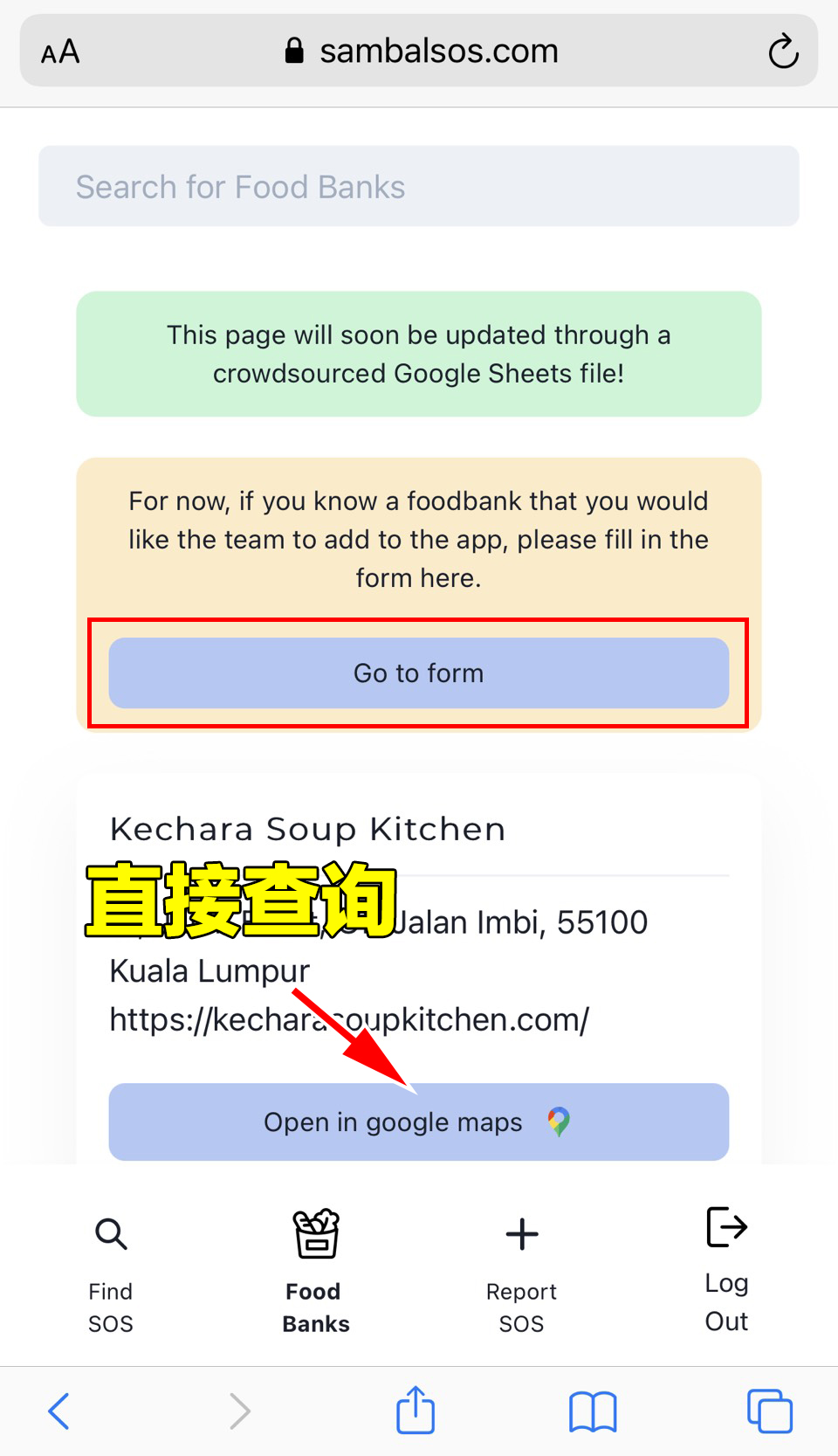Log out of the account
838x1456 pixels.
pyautogui.click(x=726, y=1268)
